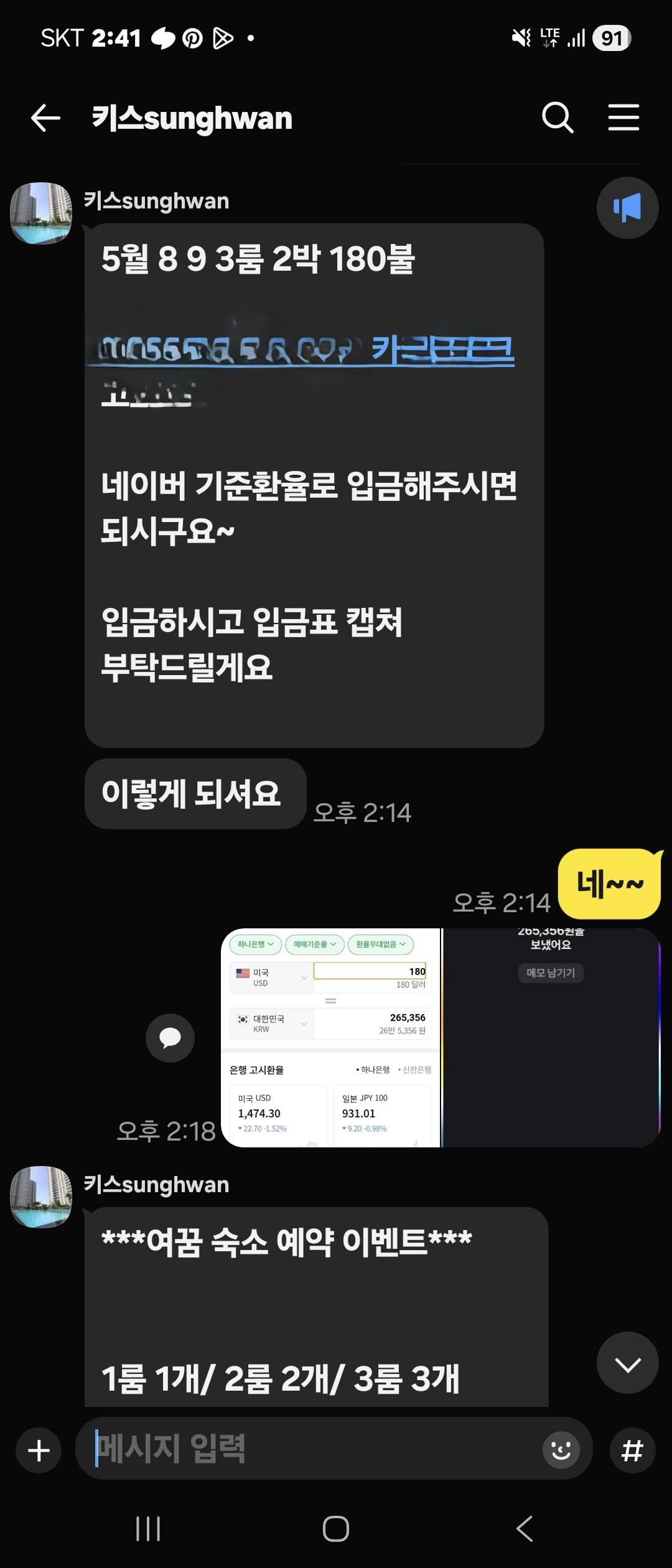Open recent apps from navigation bar
Image resolution: width=672 pixels, height=1568 pixels.
click(148, 1528)
